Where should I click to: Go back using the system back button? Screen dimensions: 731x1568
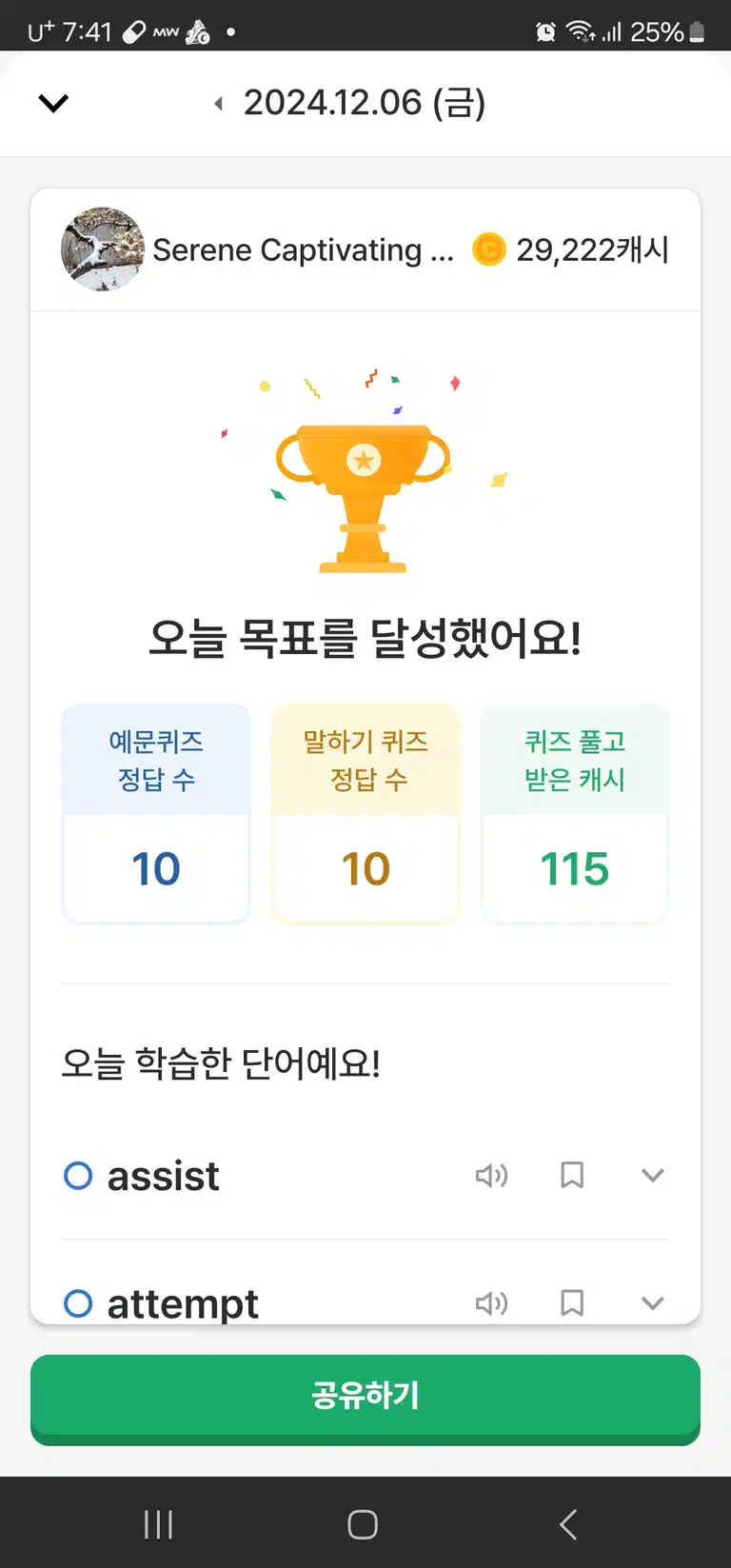[x=568, y=1524]
